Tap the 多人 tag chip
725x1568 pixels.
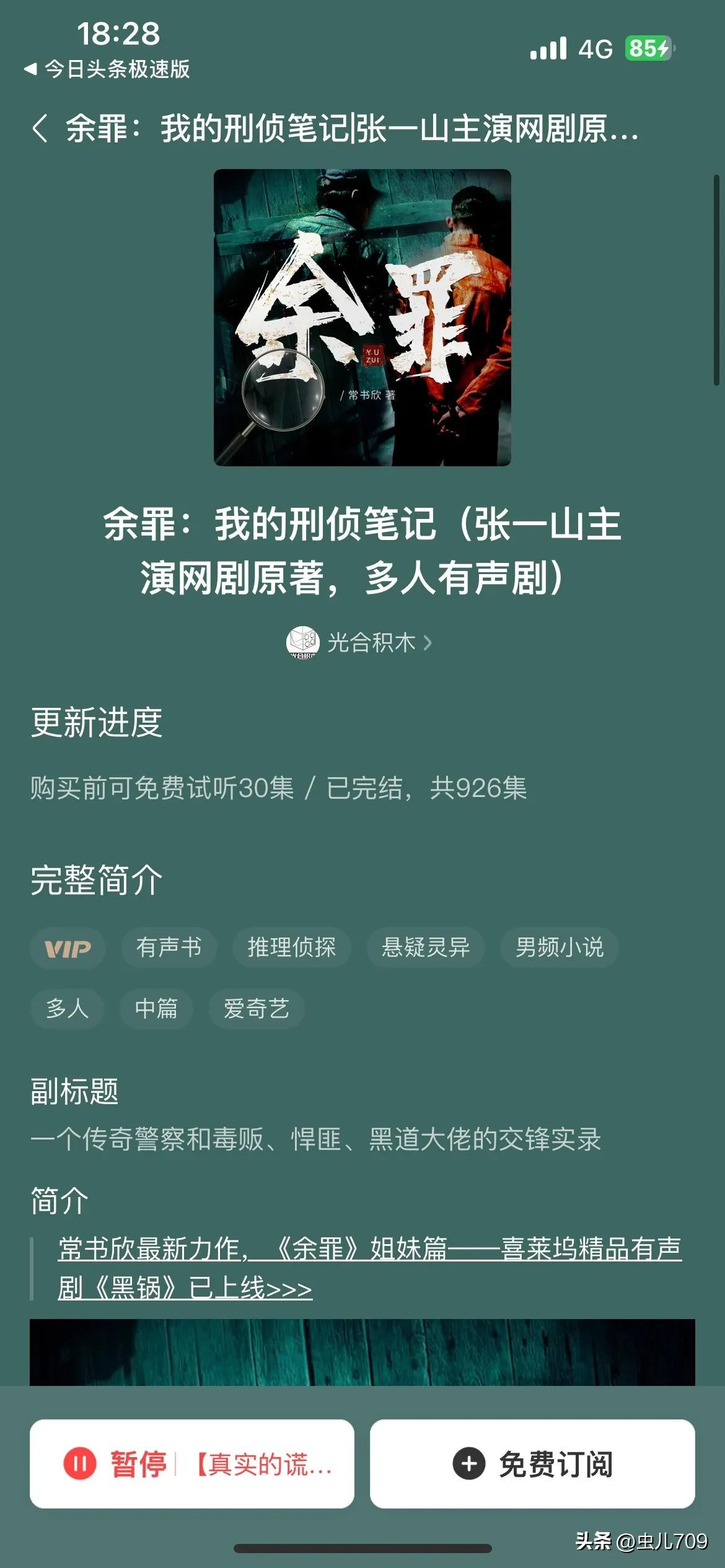point(67,1009)
